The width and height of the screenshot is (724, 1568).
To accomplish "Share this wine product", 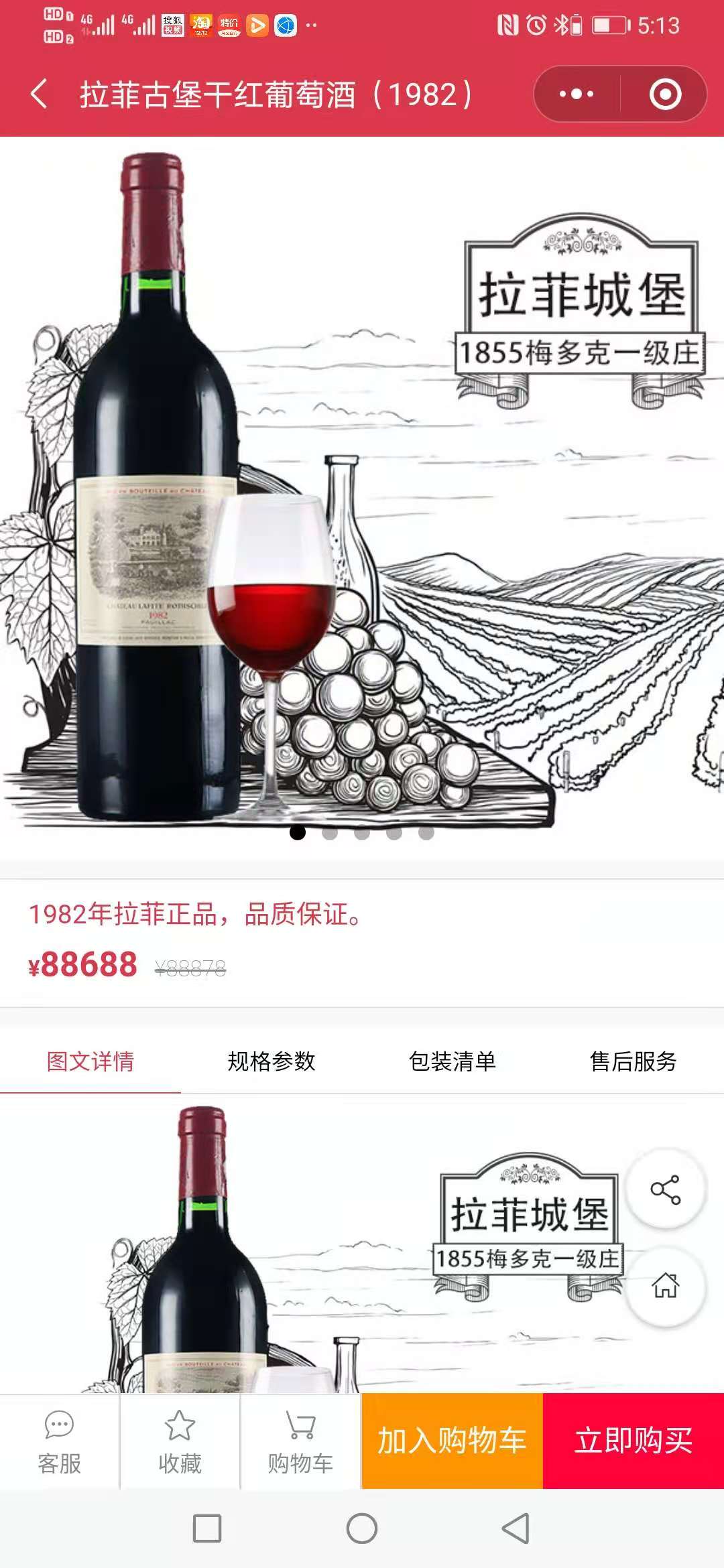I will (665, 1189).
